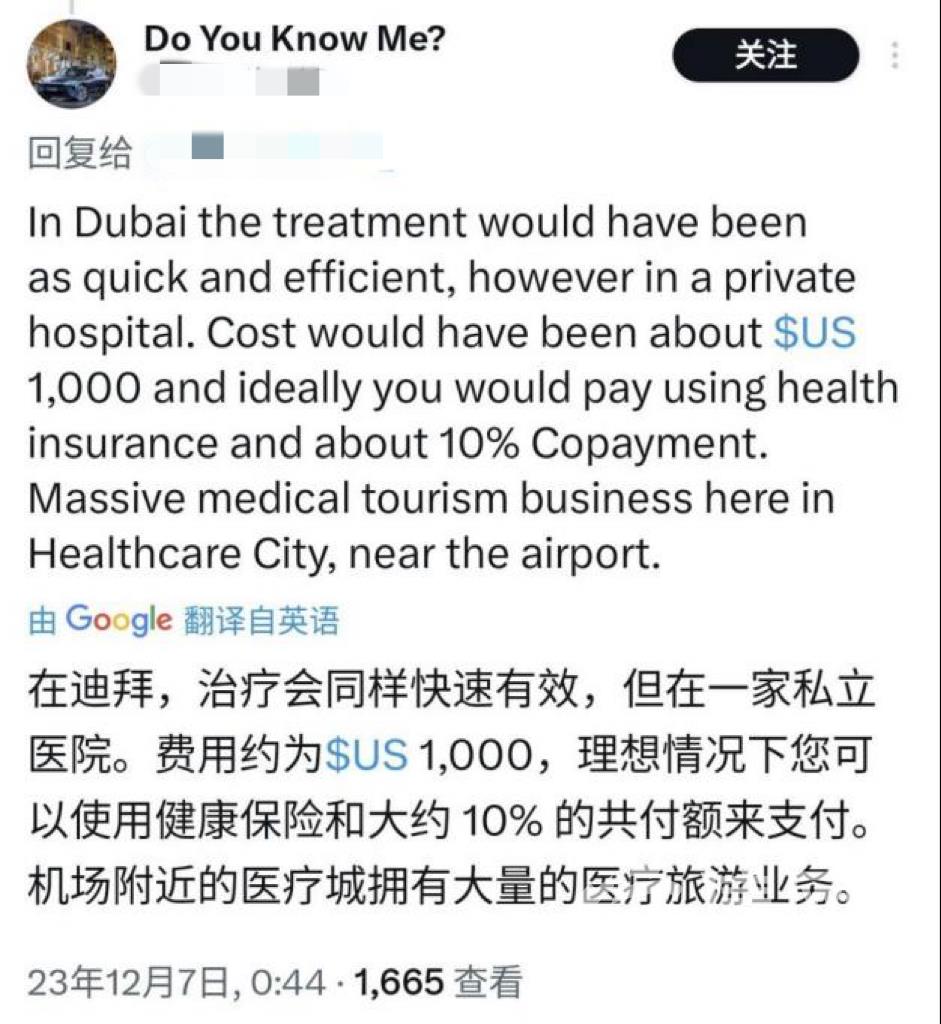The height and width of the screenshot is (1024, 941).
Task: Tap the 由 Google 翻译自英语 translation link
Action: coord(184,622)
